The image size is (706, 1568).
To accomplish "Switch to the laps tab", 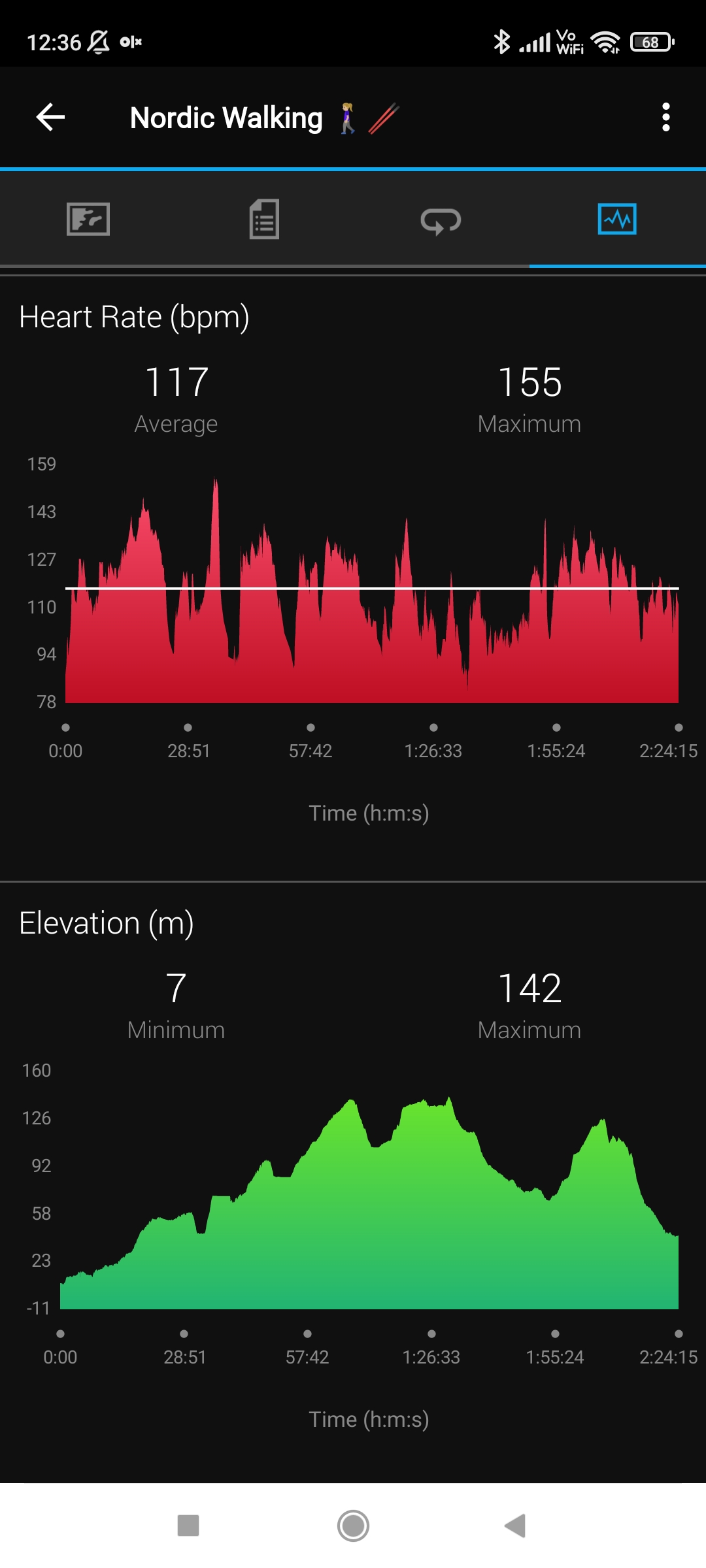I will (x=441, y=220).
